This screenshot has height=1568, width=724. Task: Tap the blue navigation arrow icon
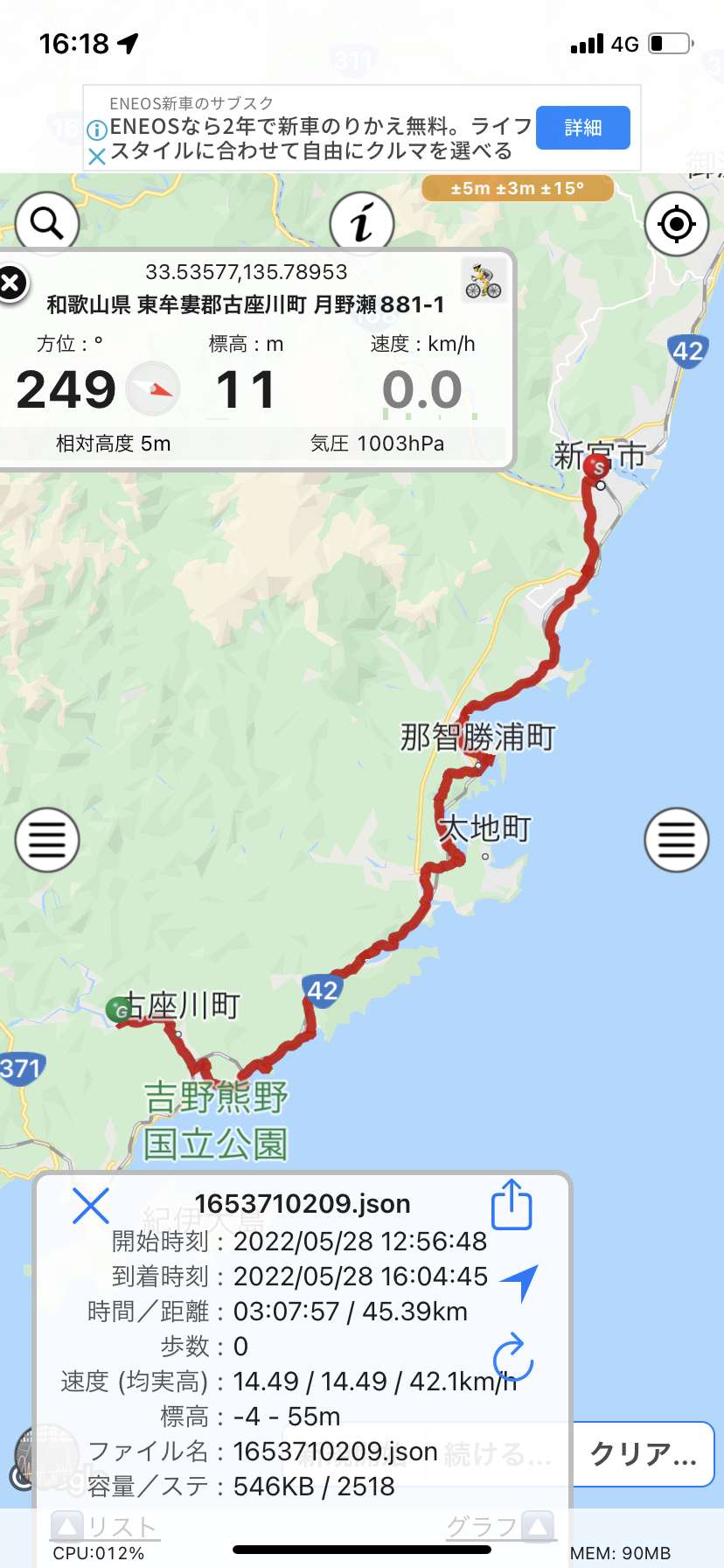(519, 1282)
